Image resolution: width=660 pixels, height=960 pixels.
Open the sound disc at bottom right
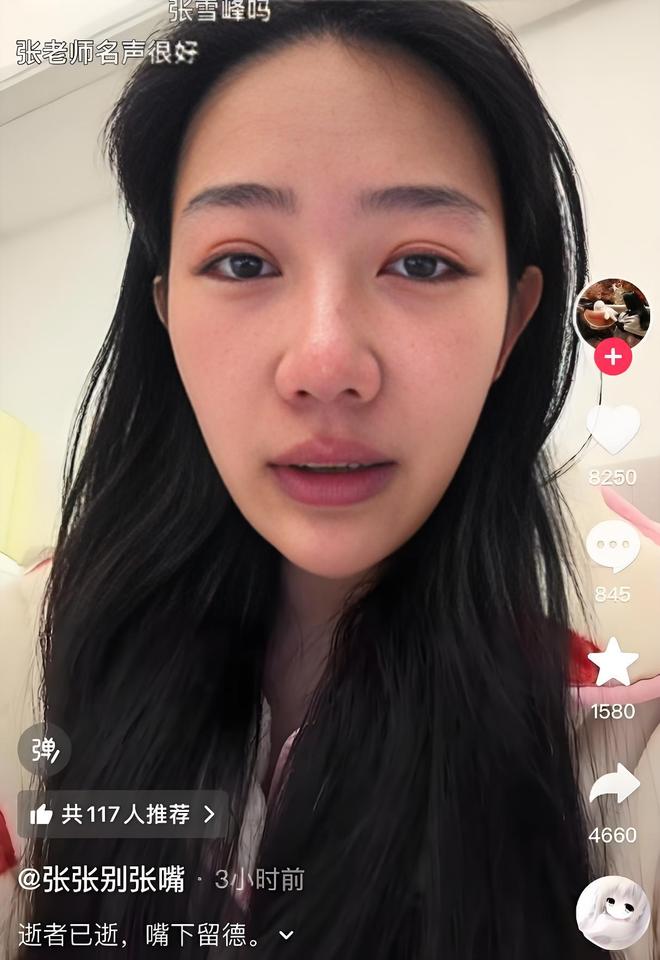[x=612, y=914]
